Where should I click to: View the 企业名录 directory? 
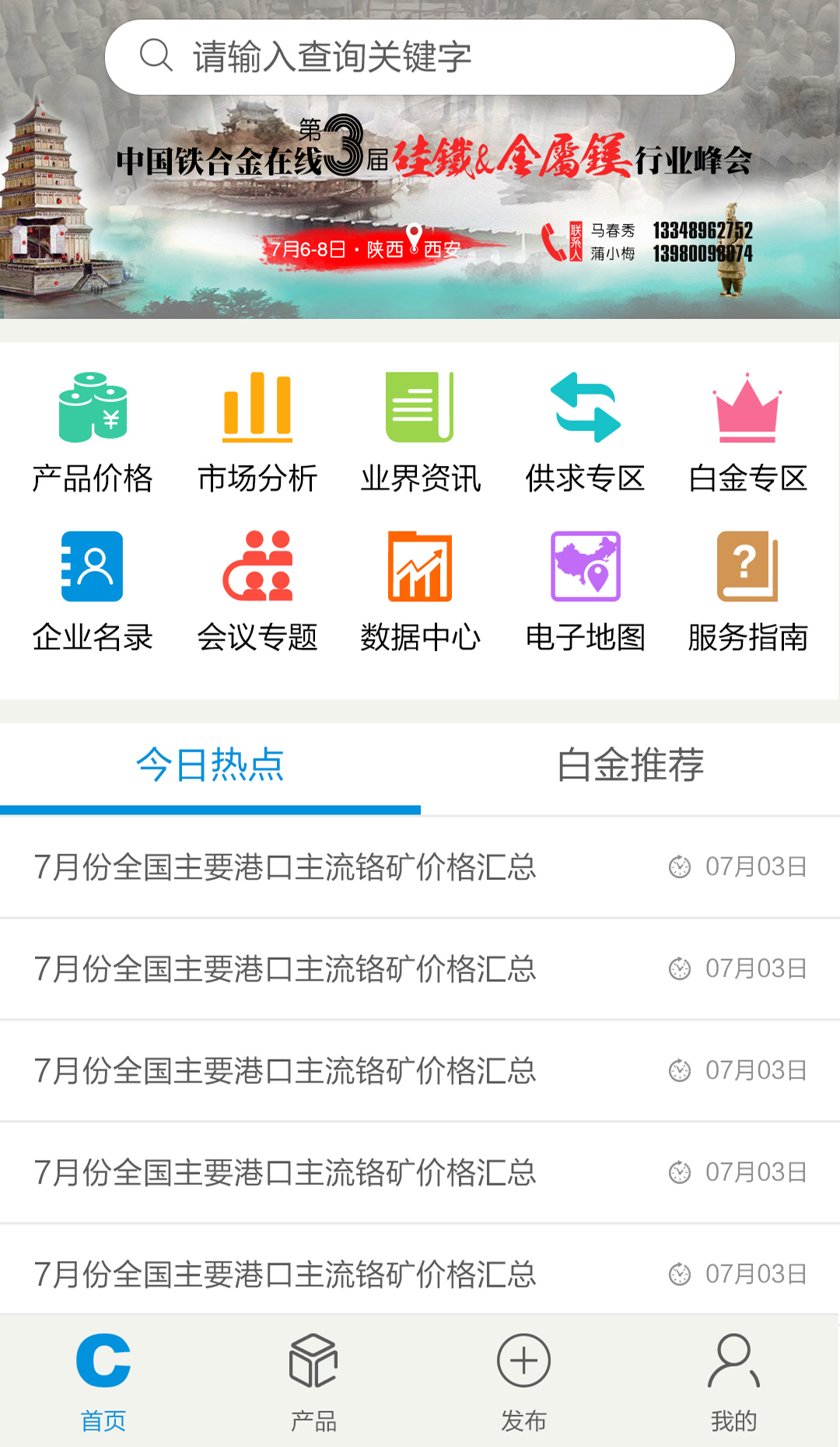pos(93,591)
